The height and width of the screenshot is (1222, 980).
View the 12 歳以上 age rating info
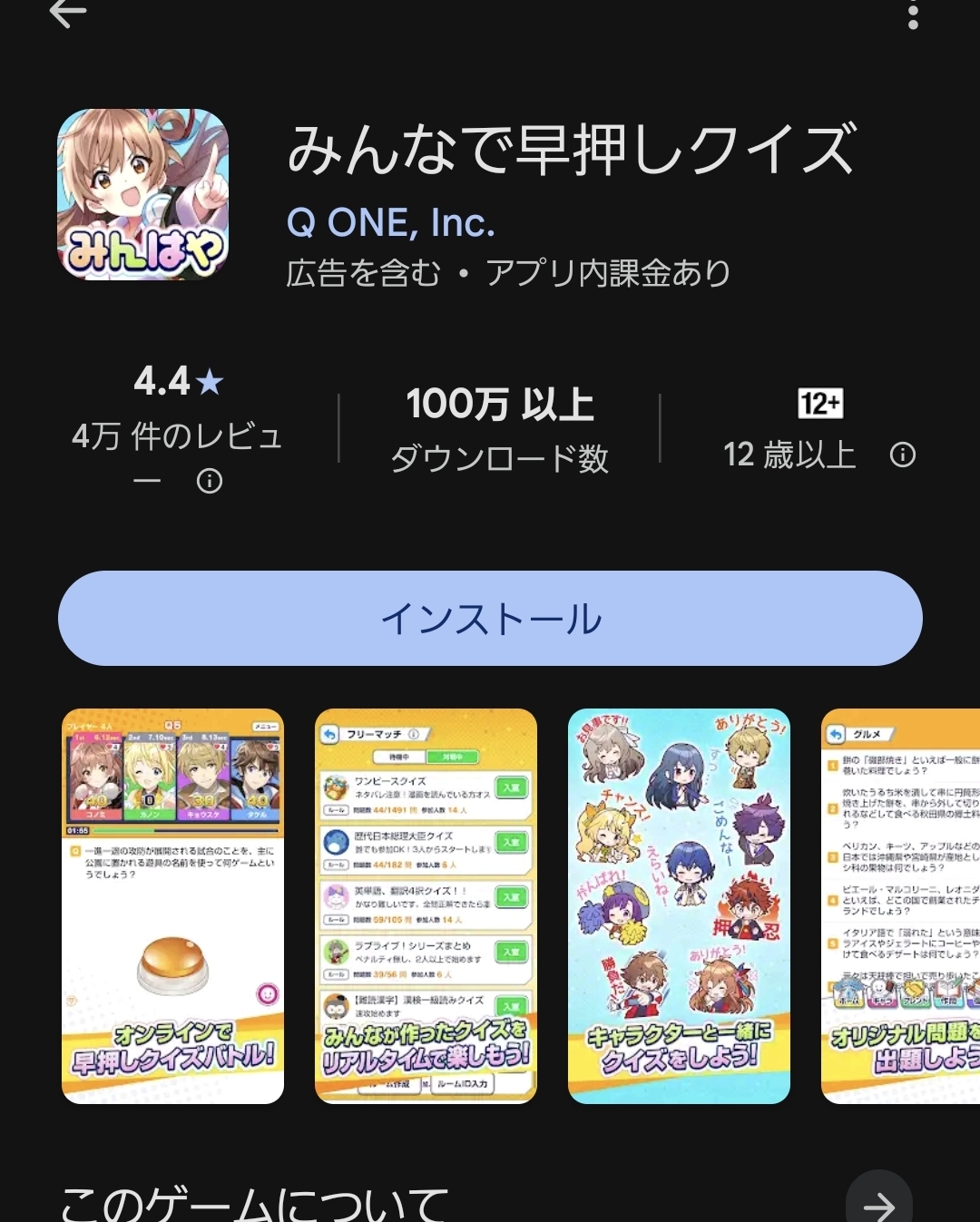click(x=902, y=455)
